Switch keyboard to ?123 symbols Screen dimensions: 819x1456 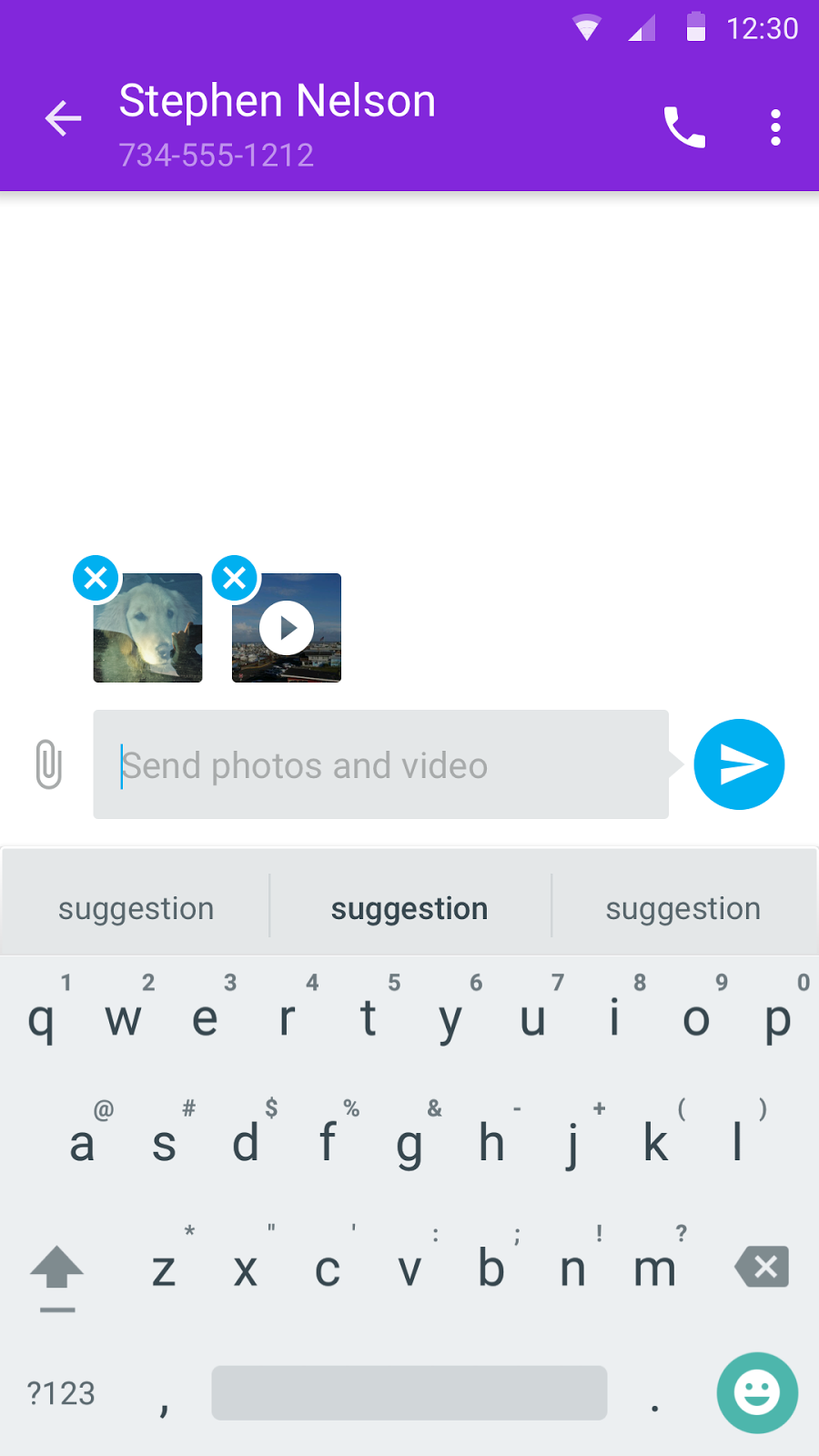pyautogui.click(x=61, y=1393)
